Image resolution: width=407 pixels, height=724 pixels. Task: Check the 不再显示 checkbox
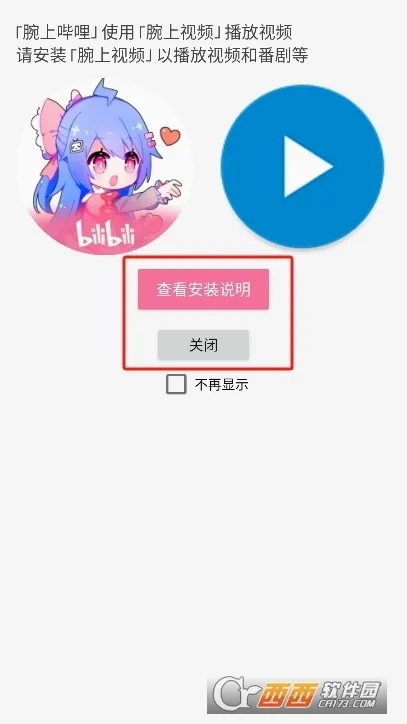click(176, 384)
